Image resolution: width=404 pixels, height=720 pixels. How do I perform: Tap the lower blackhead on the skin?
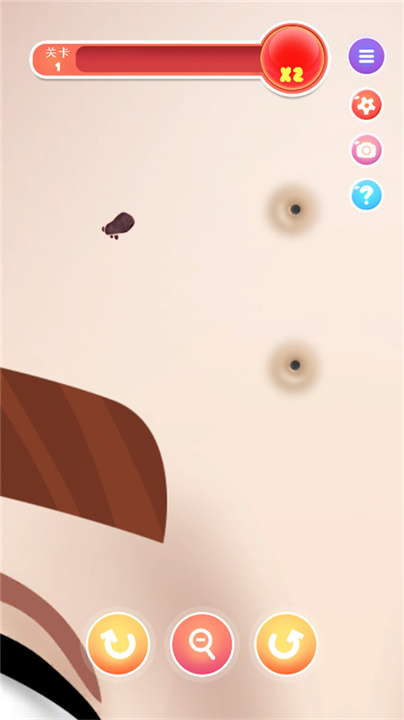295,366
